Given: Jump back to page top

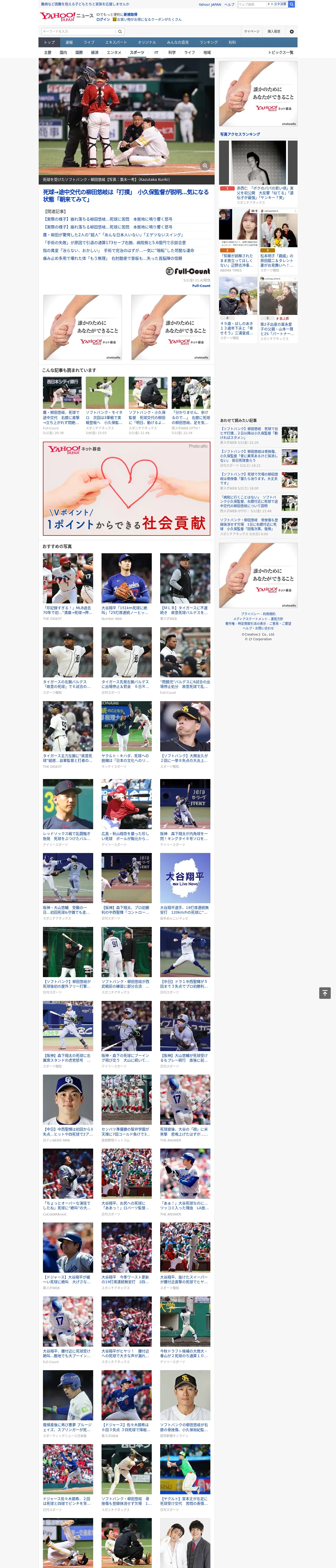Looking at the screenshot, I should point(325,993).
